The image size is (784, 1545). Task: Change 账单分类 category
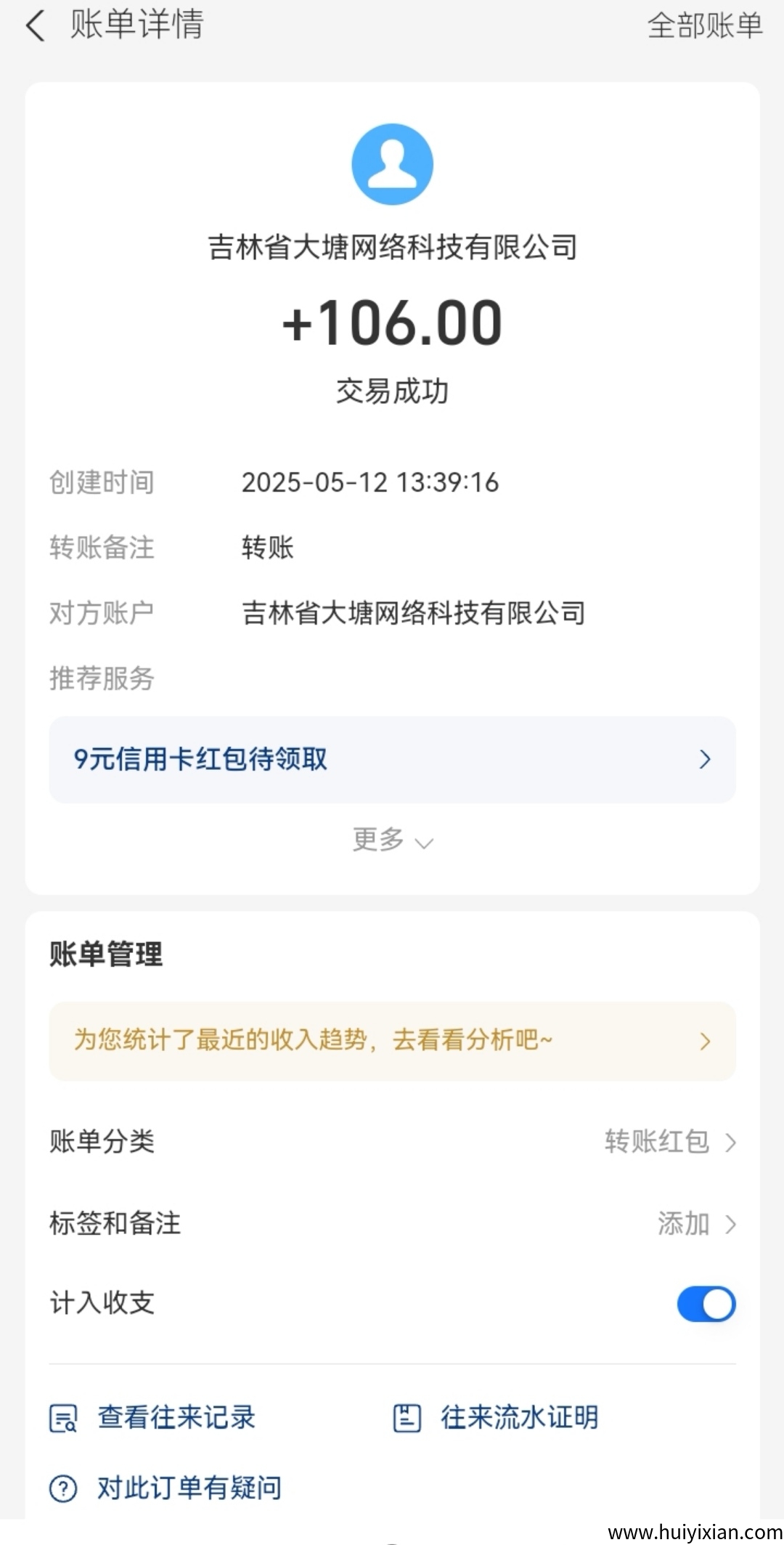click(668, 1142)
